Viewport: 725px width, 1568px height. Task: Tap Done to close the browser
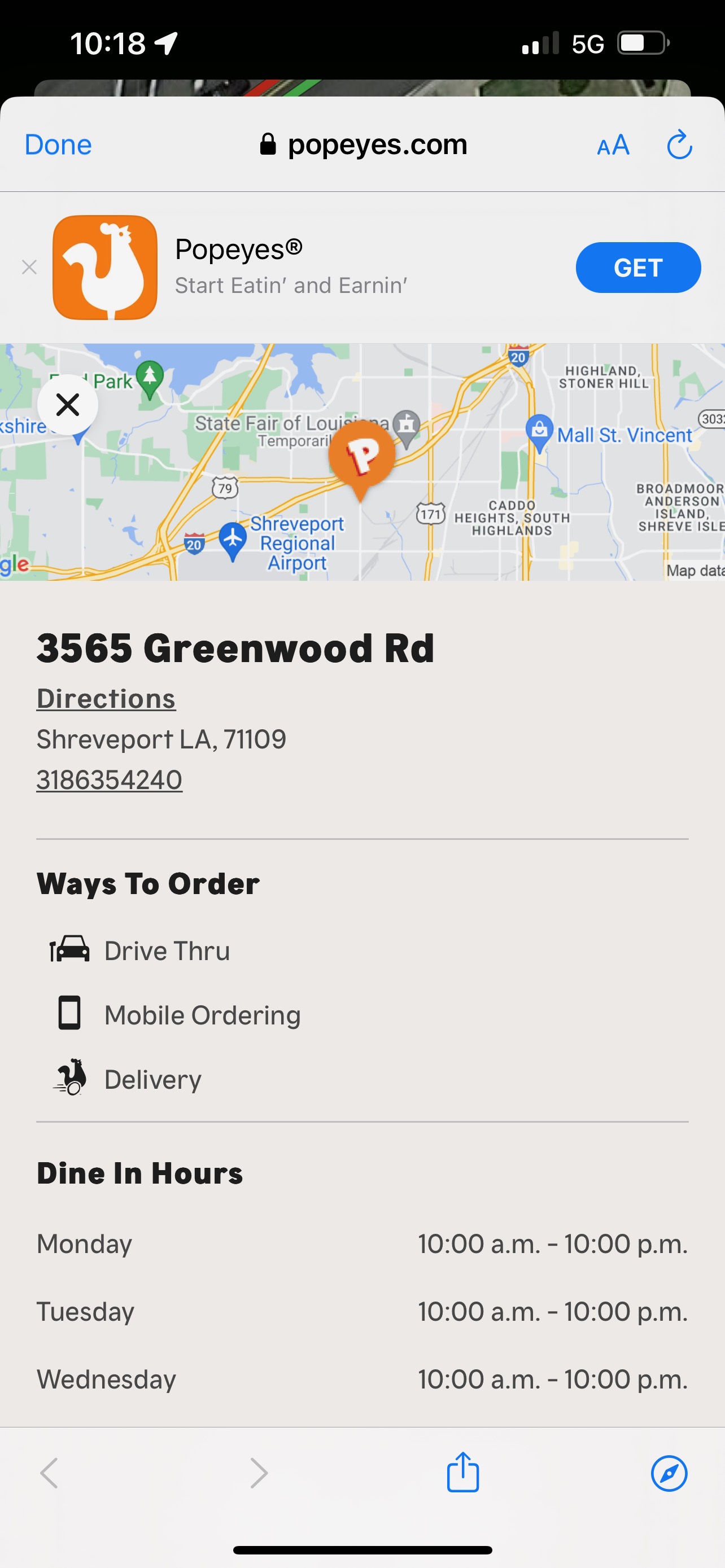[58, 145]
